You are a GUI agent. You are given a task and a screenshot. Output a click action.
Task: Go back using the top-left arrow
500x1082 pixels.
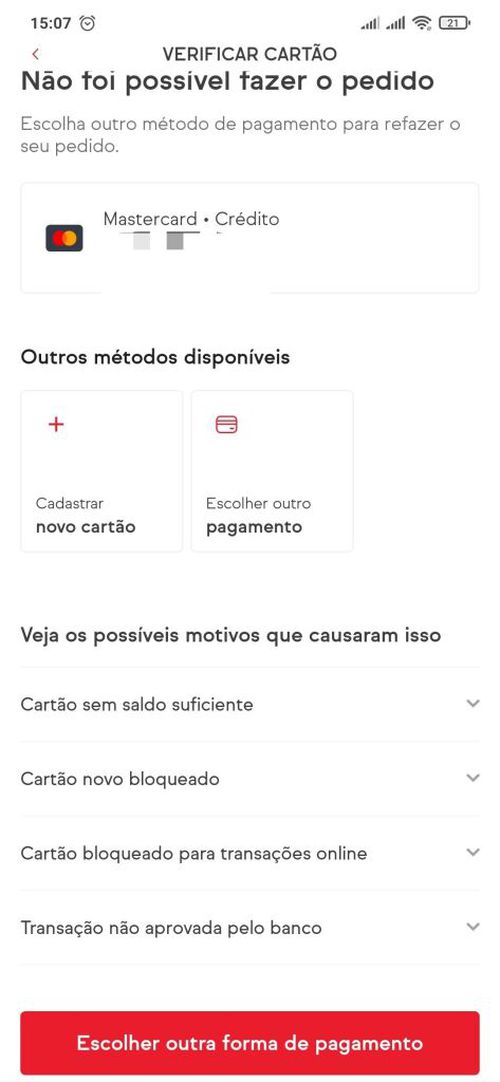point(36,54)
